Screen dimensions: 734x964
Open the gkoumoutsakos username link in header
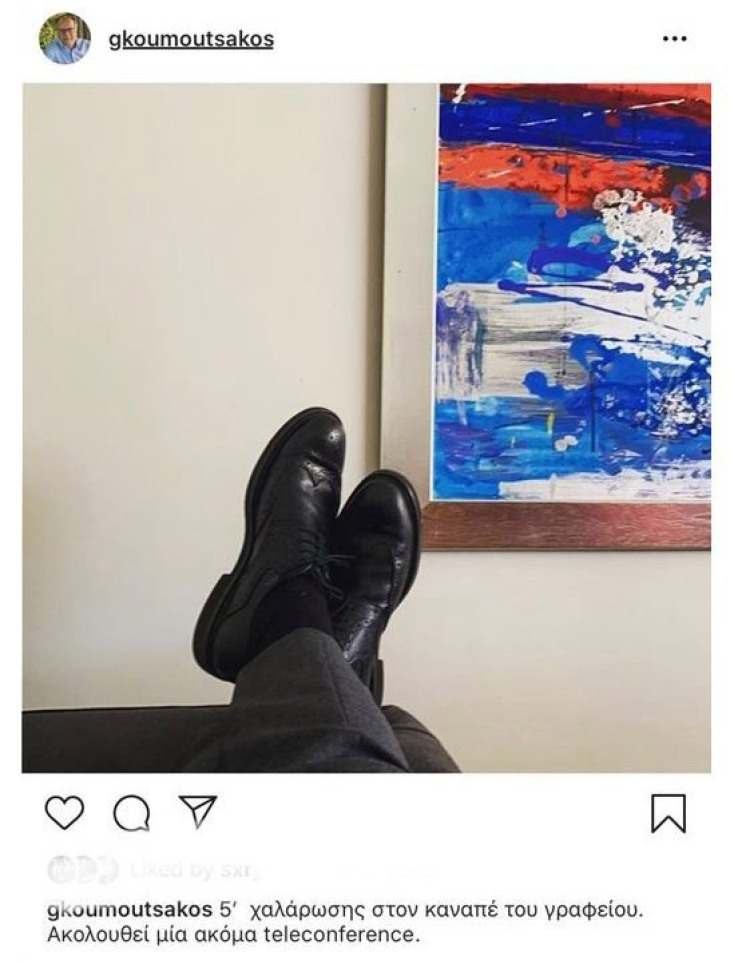tap(190, 39)
